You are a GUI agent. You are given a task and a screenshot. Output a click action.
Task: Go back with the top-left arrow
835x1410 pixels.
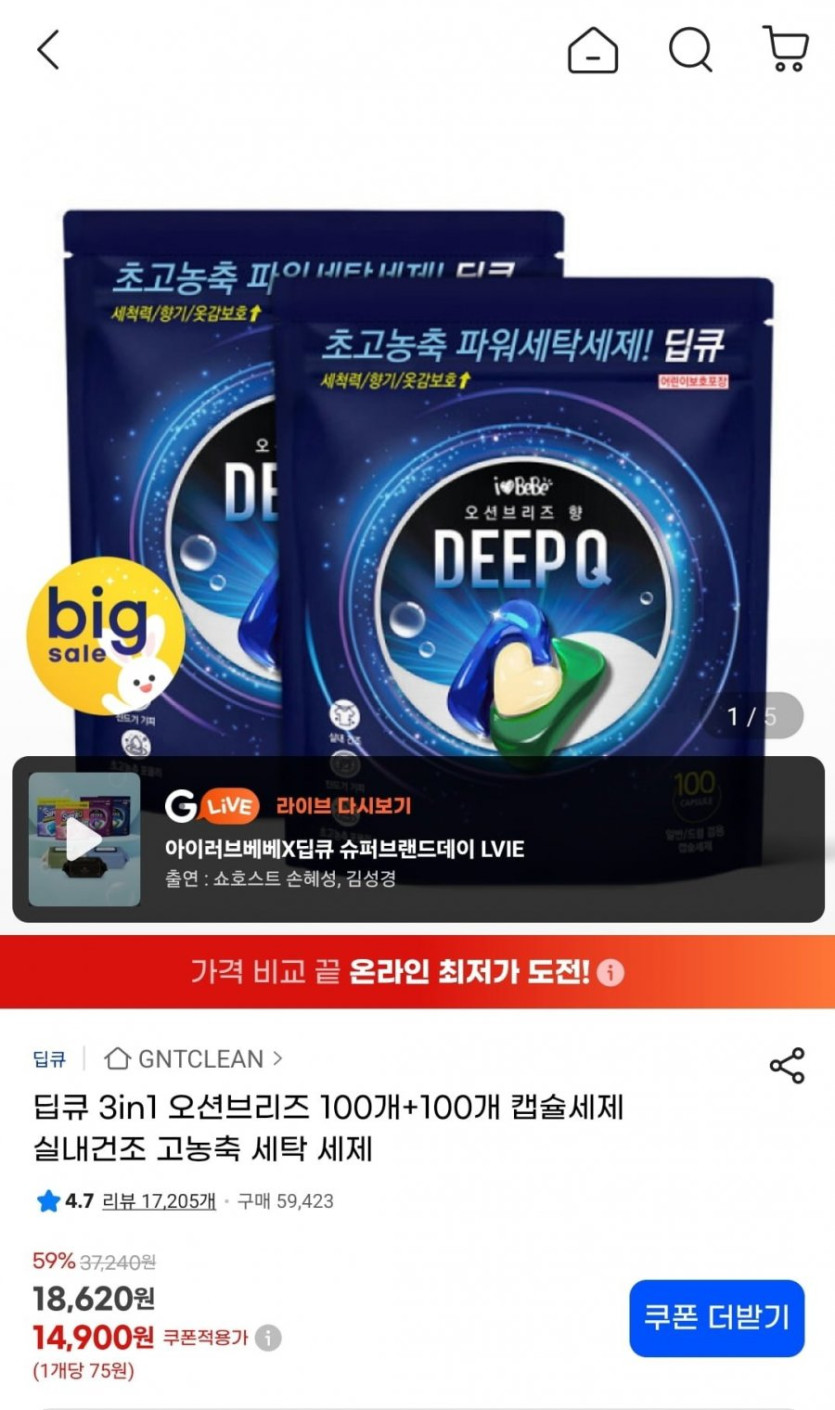[48, 49]
